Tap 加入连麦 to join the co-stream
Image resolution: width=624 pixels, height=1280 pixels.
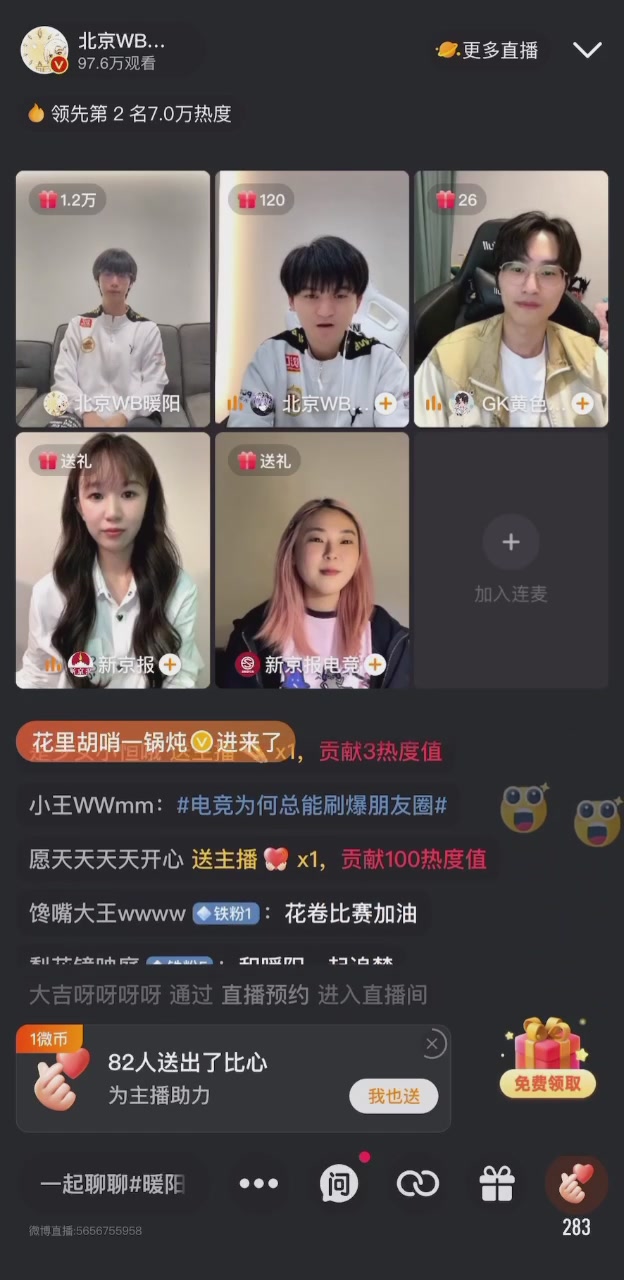pyautogui.click(x=511, y=560)
